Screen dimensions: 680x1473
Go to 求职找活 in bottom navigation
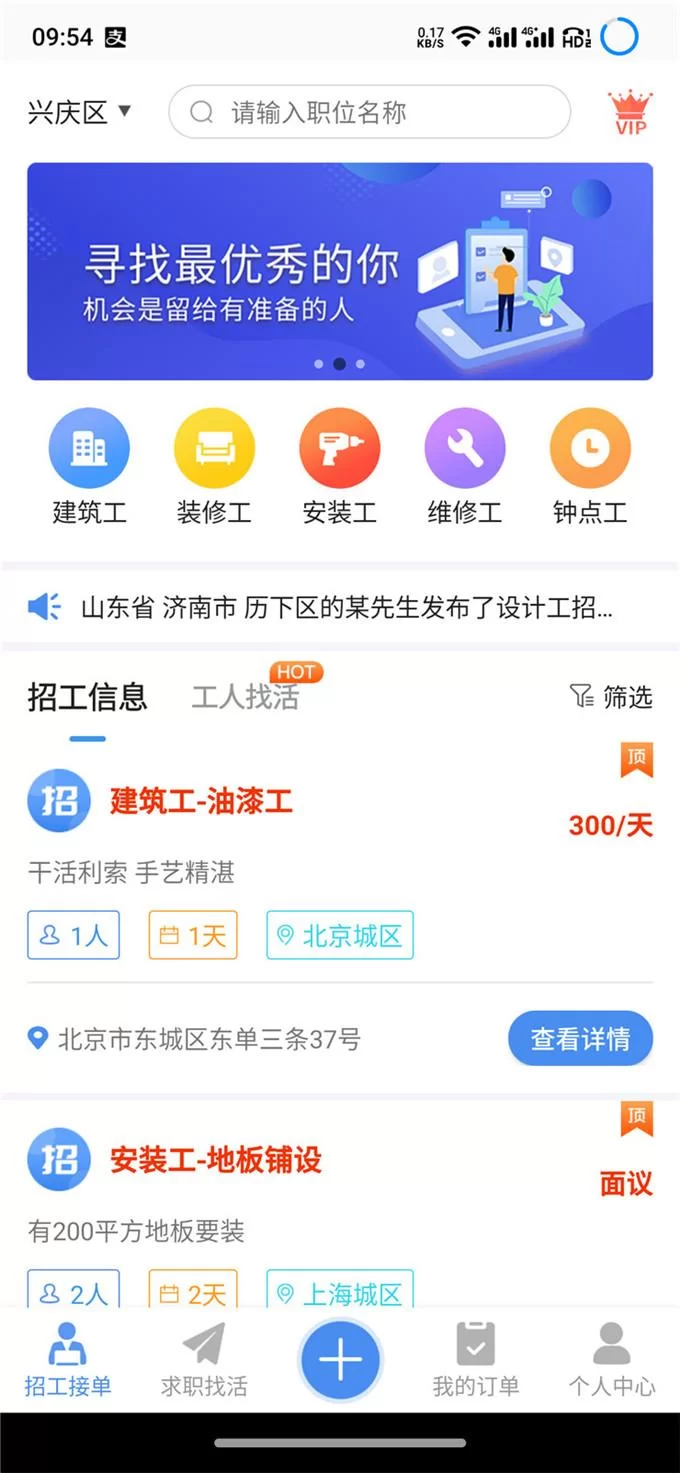(204, 1359)
